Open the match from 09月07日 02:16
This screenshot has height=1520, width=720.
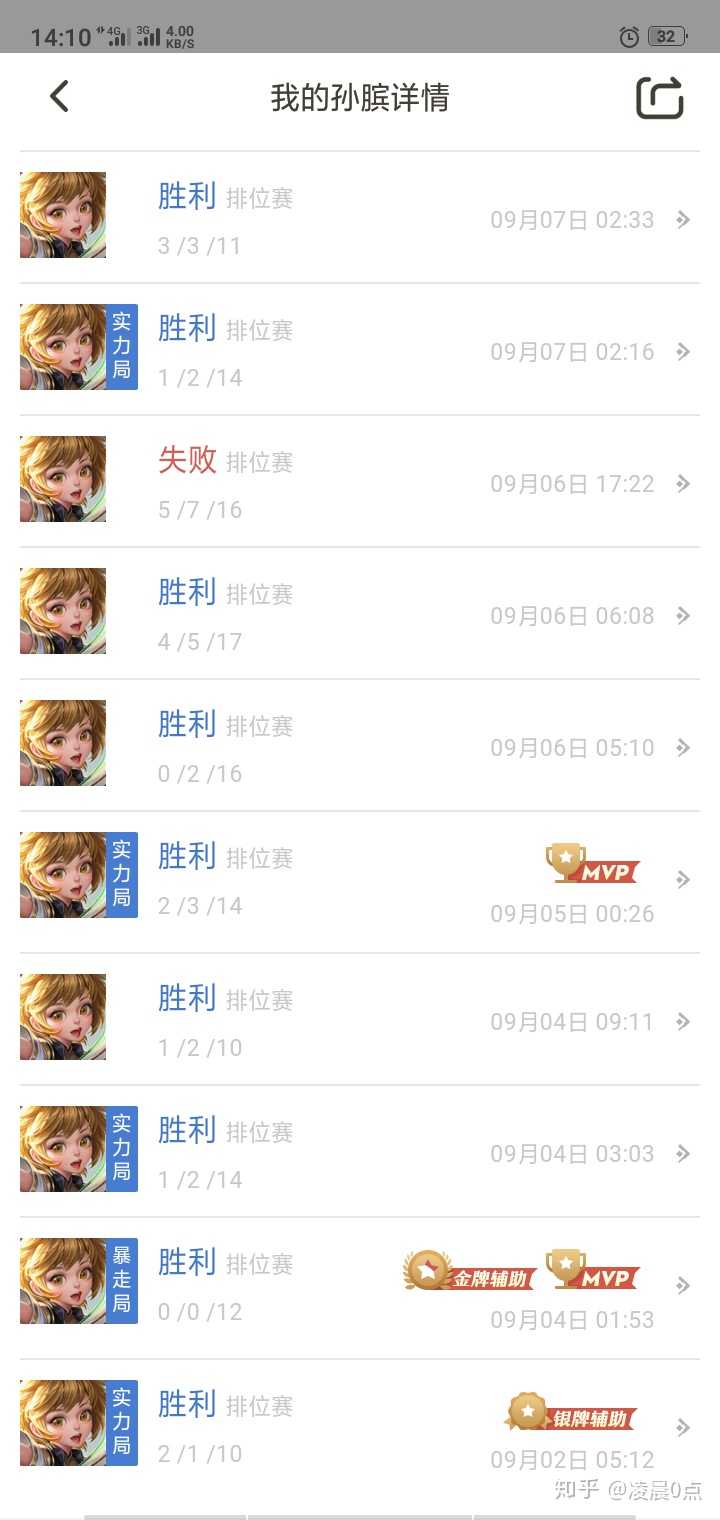(360, 350)
